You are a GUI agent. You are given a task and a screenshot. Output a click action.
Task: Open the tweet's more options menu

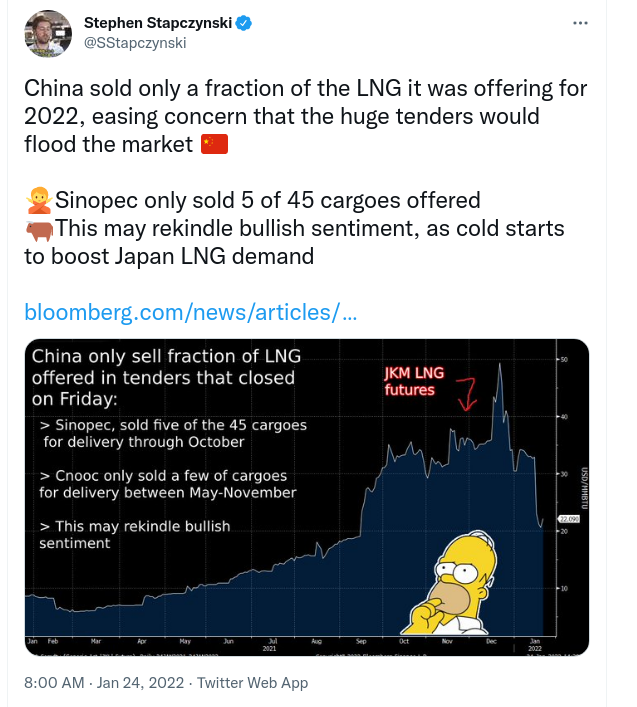tap(580, 23)
